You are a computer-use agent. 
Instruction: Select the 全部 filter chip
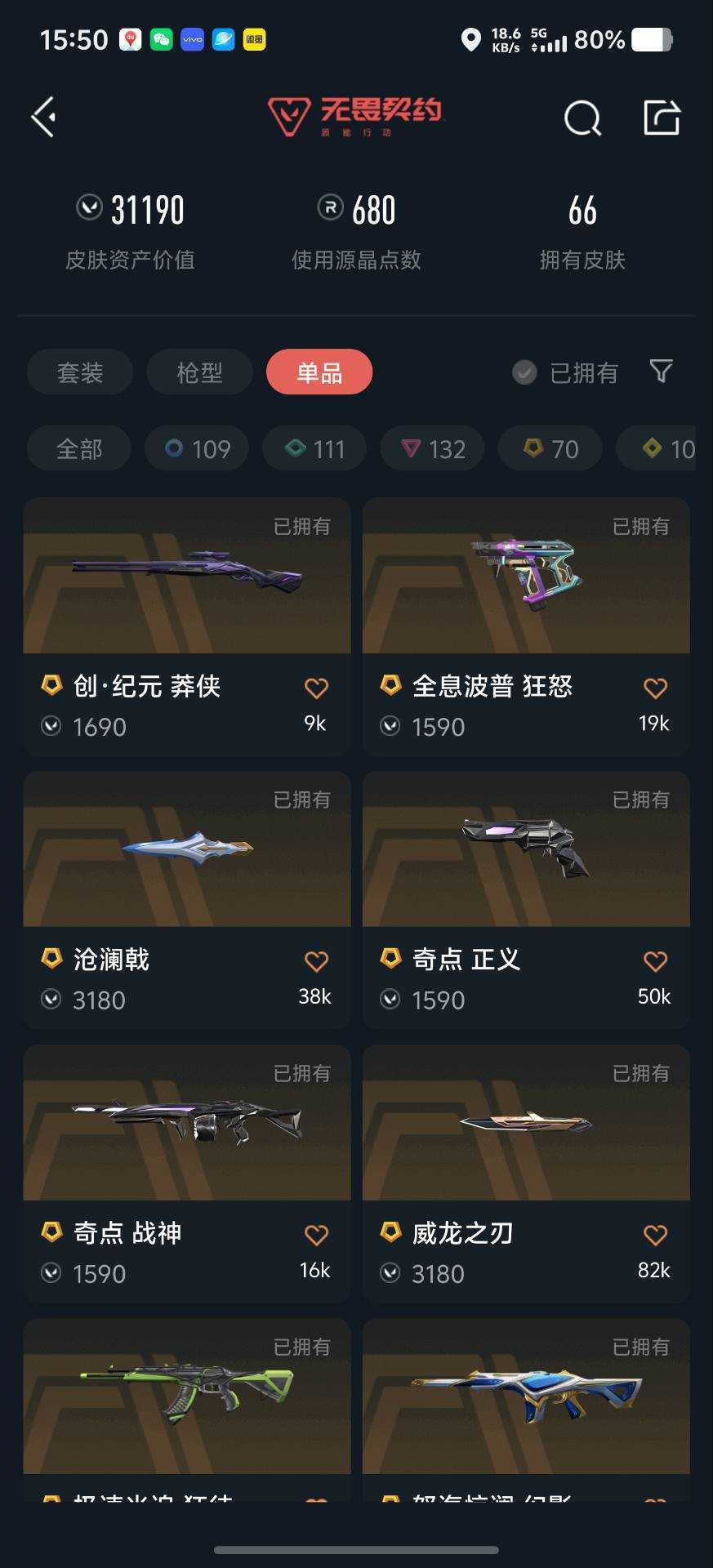[79, 448]
